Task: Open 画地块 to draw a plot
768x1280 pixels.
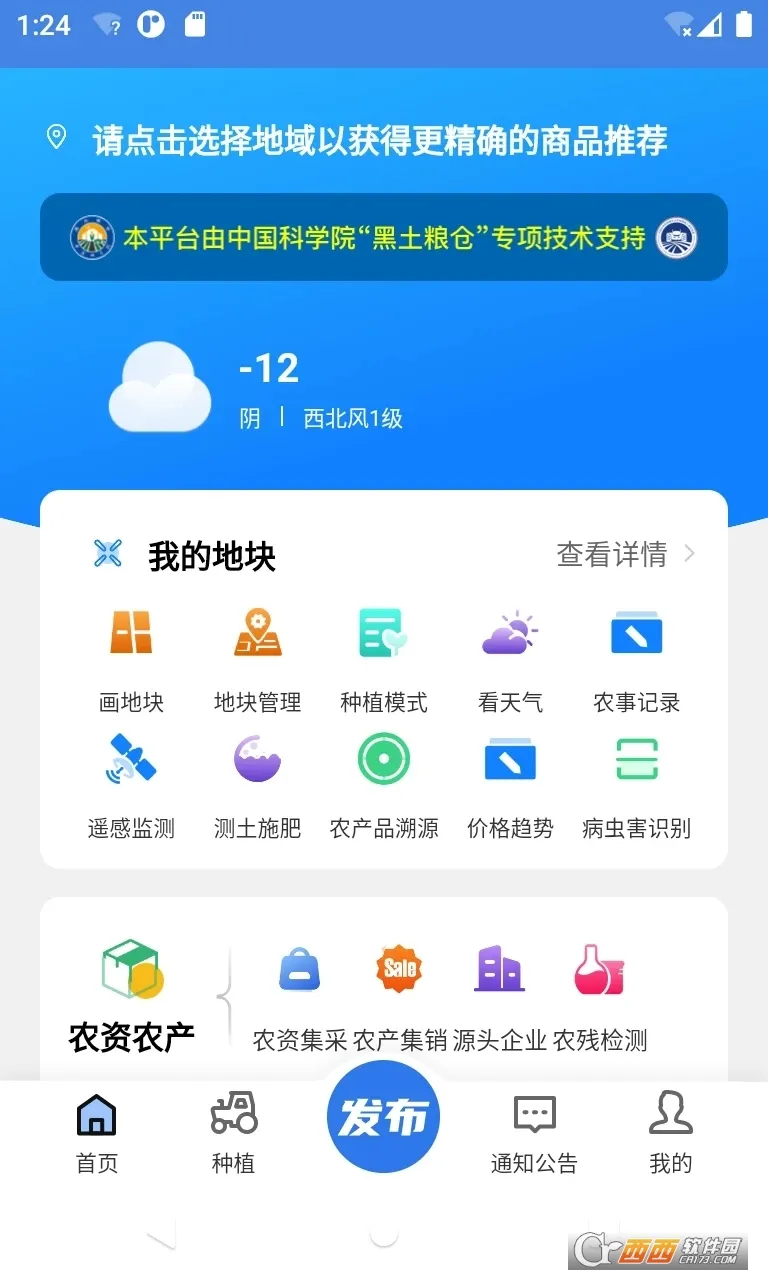Action: pos(131,655)
